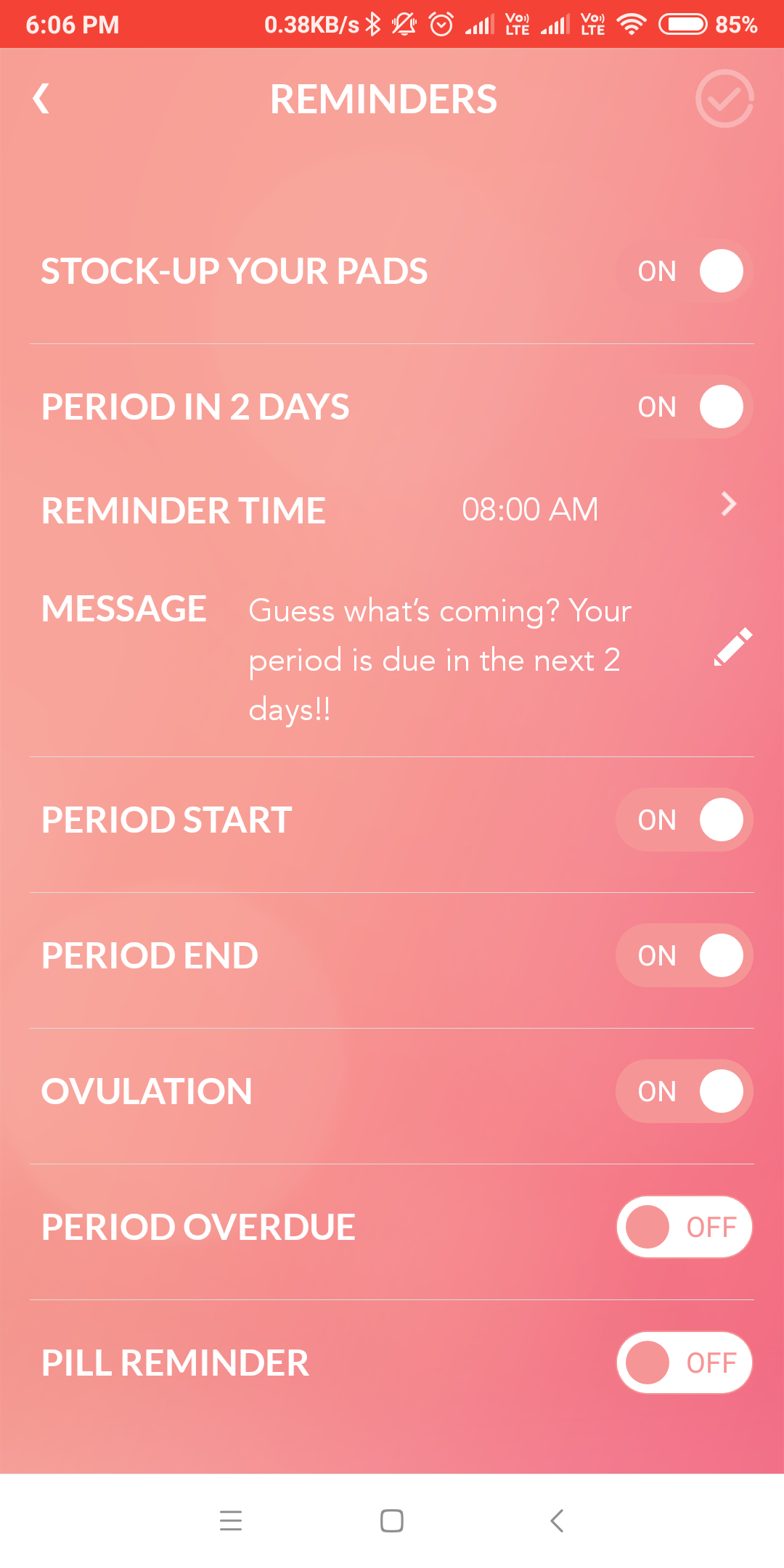
Task: Turn off the Ovulation reminder
Action: point(684,1091)
